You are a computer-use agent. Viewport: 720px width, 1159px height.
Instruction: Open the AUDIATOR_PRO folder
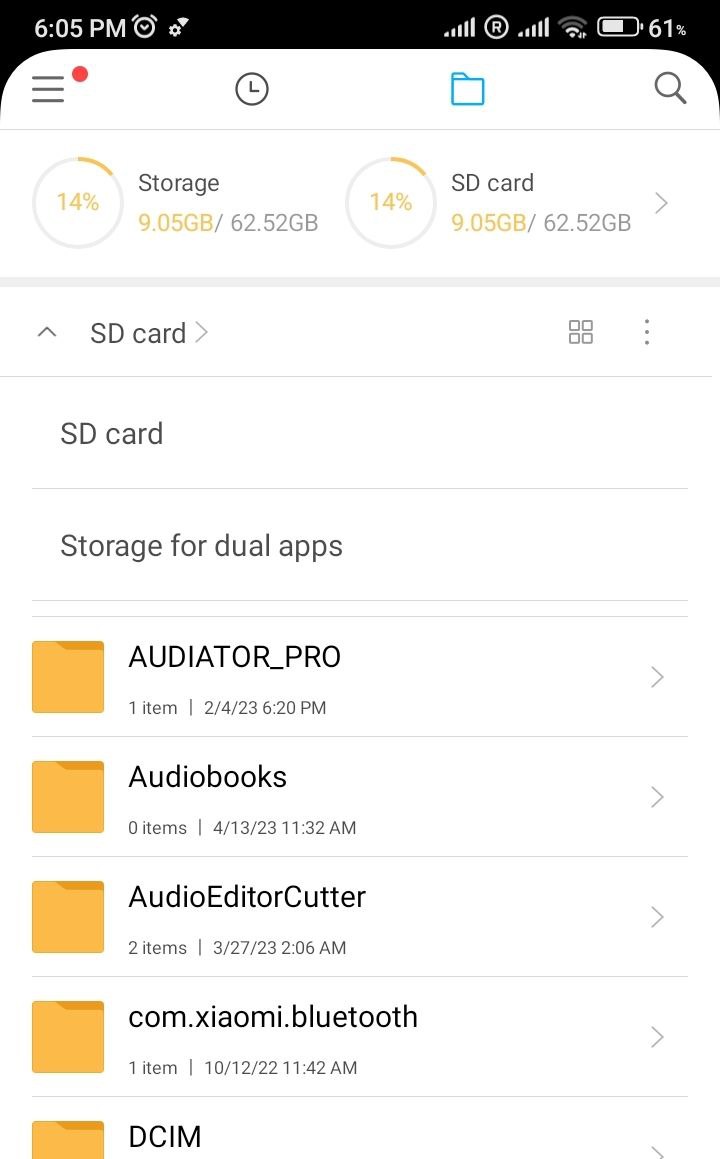coord(360,677)
